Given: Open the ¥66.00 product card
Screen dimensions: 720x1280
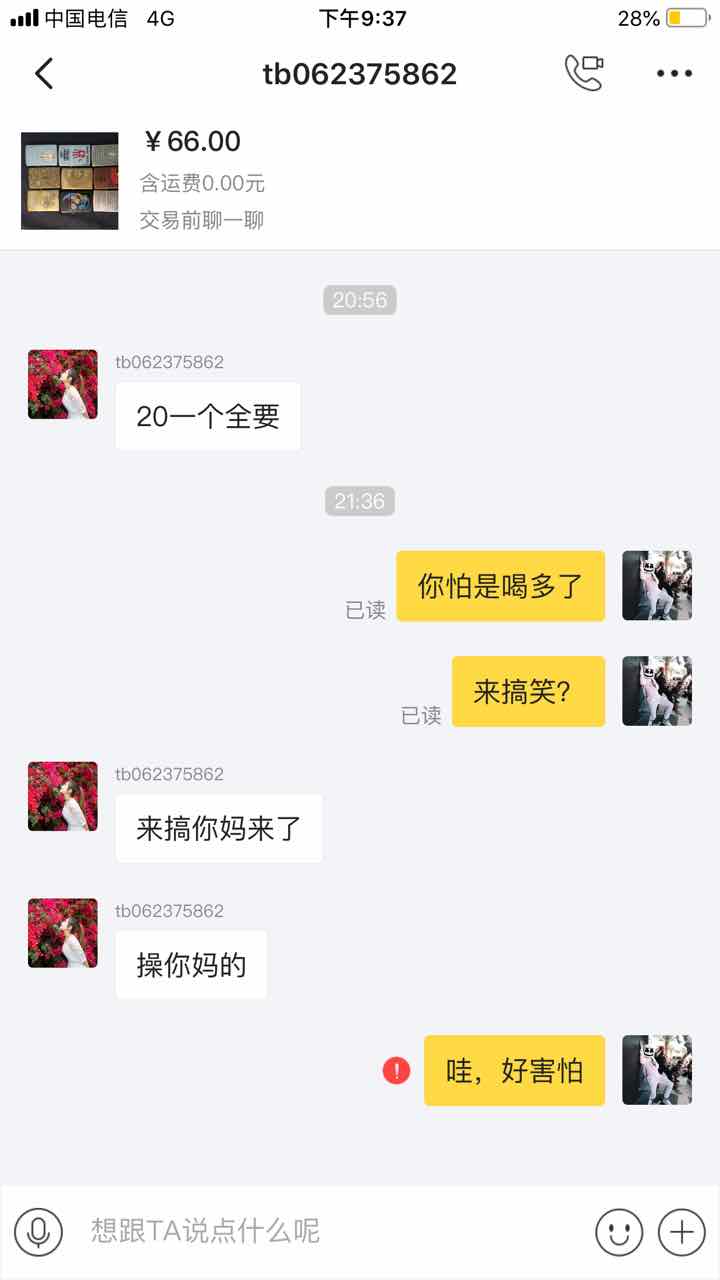Looking at the screenshot, I should pyautogui.click(x=200, y=181).
